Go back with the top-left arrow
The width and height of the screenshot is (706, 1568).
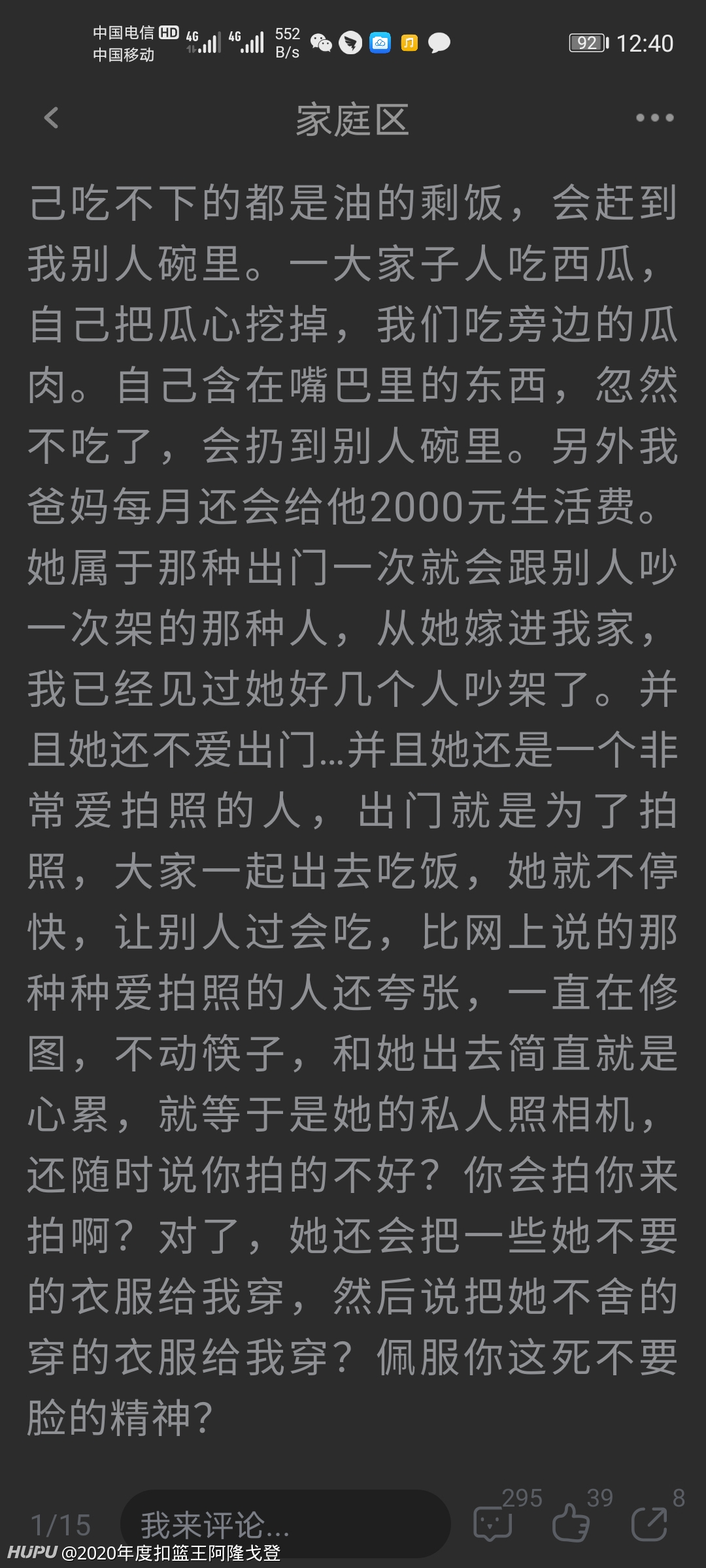pos(51,118)
